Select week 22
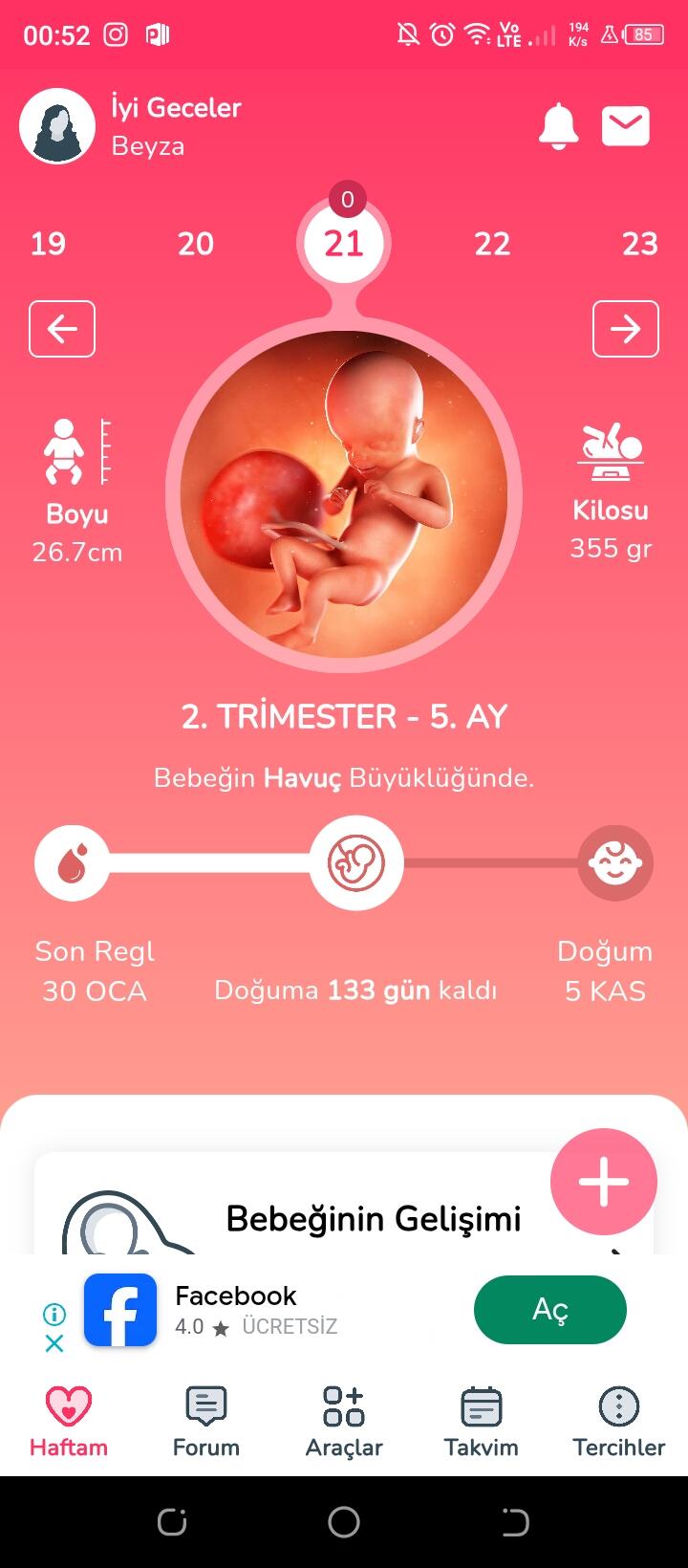 tap(492, 244)
